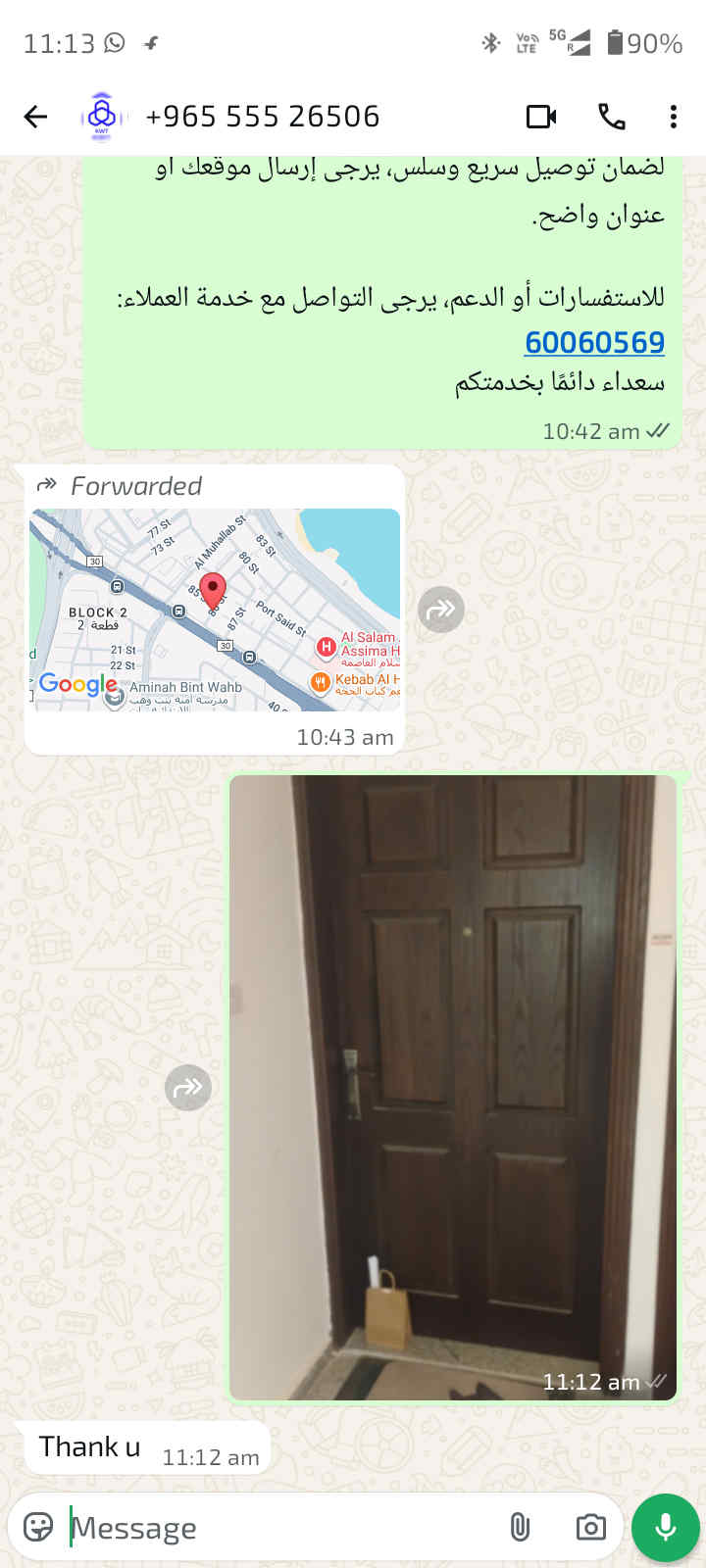Record a voice message
The height and width of the screenshot is (1568, 706).
[x=665, y=1527]
